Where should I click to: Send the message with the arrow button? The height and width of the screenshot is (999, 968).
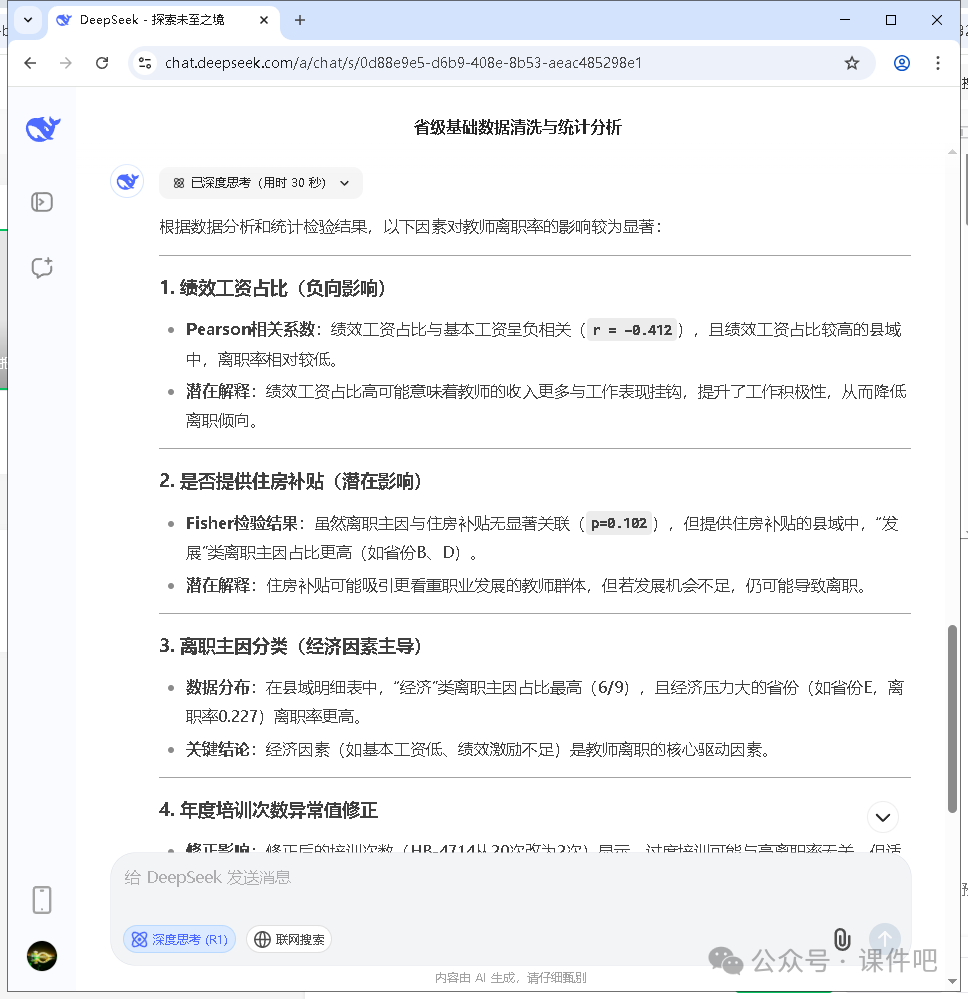(884, 940)
